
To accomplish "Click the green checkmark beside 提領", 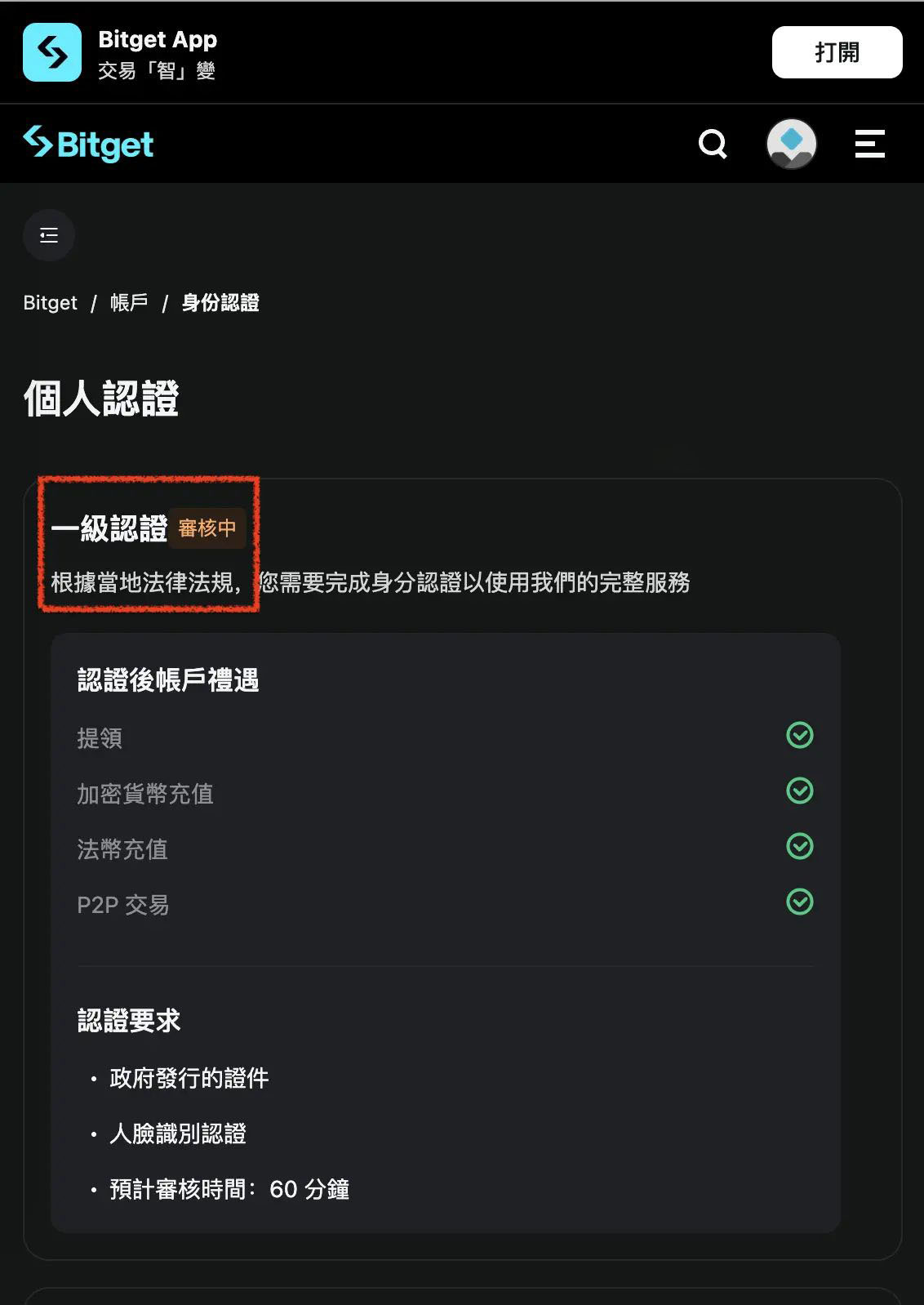I will tap(800, 736).
